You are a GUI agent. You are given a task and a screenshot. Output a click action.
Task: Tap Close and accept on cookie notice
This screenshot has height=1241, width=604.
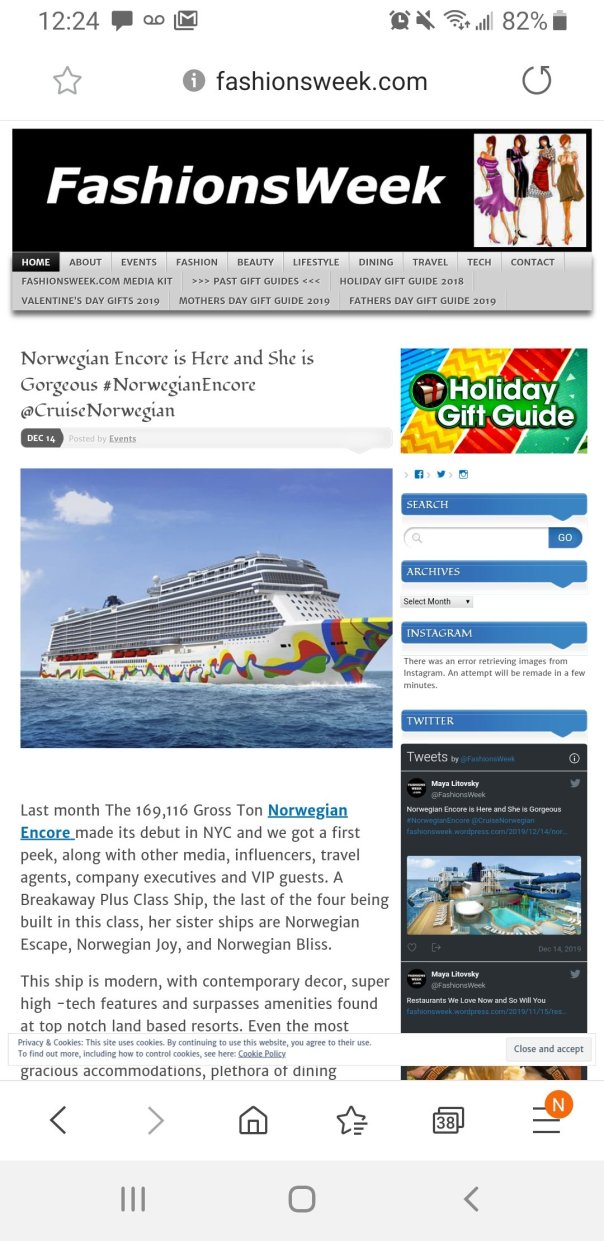(548, 1049)
